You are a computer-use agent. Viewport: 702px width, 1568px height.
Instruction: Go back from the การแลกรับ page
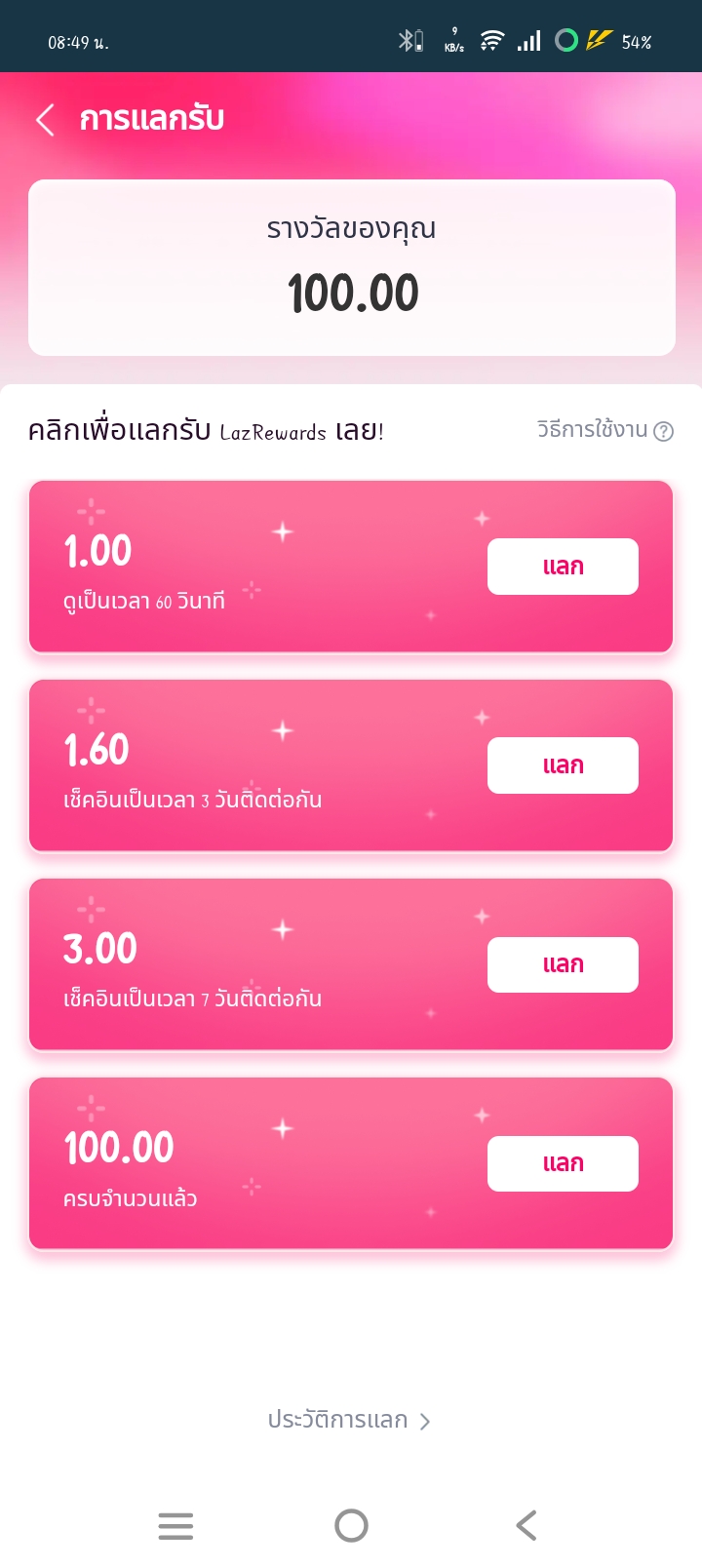(x=45, y=120)
